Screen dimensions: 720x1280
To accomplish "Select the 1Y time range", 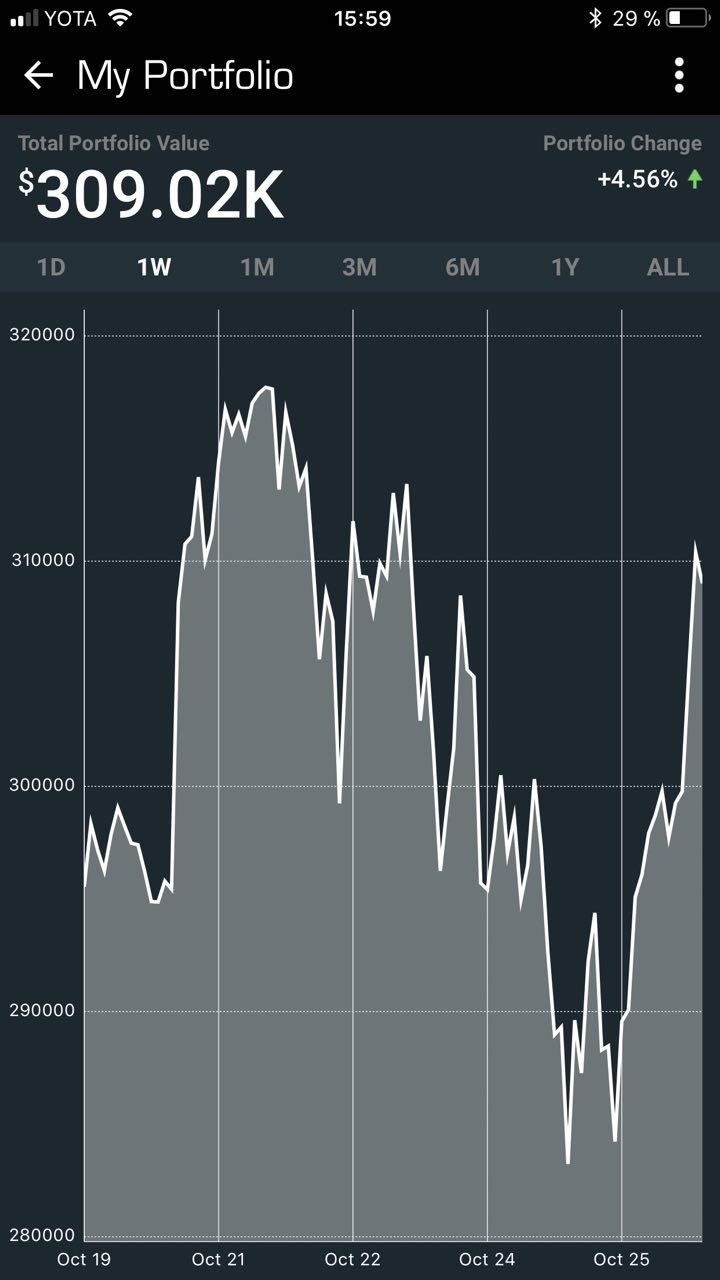I will pos(565,267).
